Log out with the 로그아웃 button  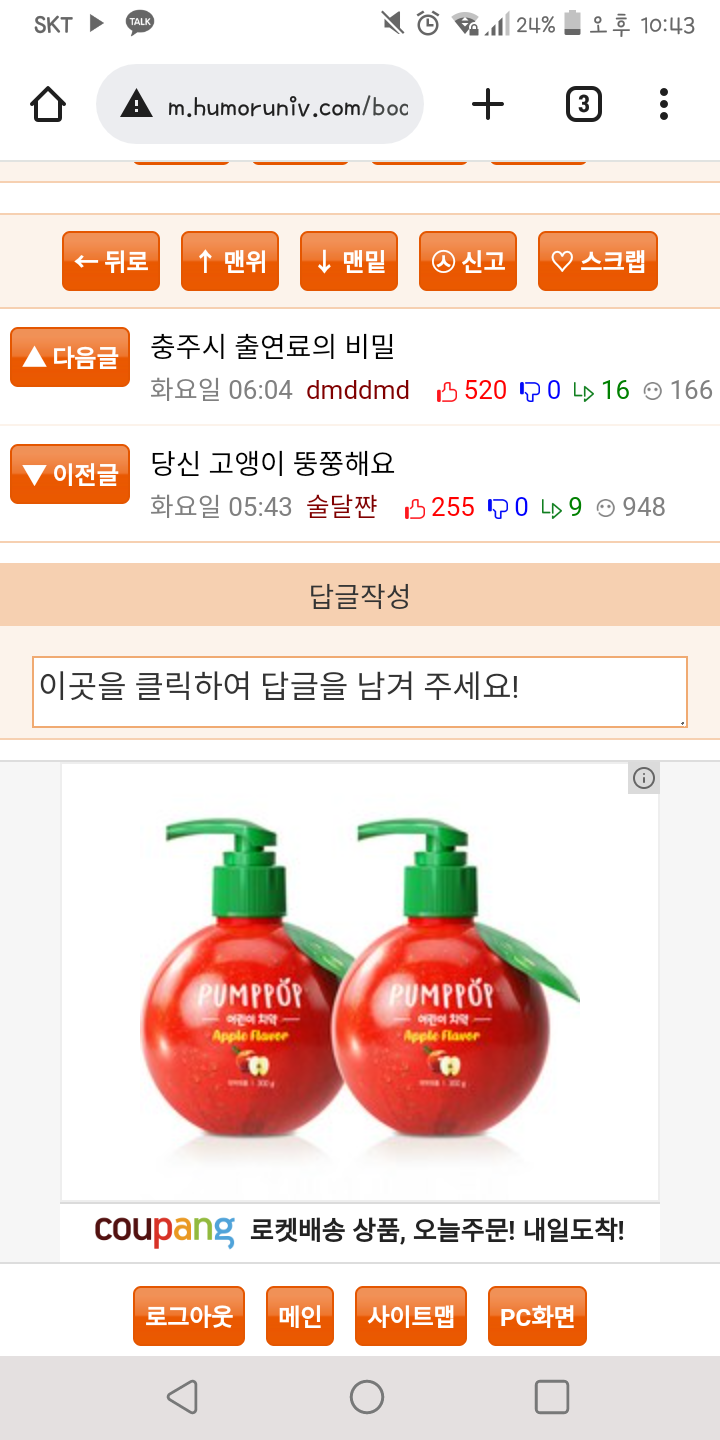(x=189, y=1316)
